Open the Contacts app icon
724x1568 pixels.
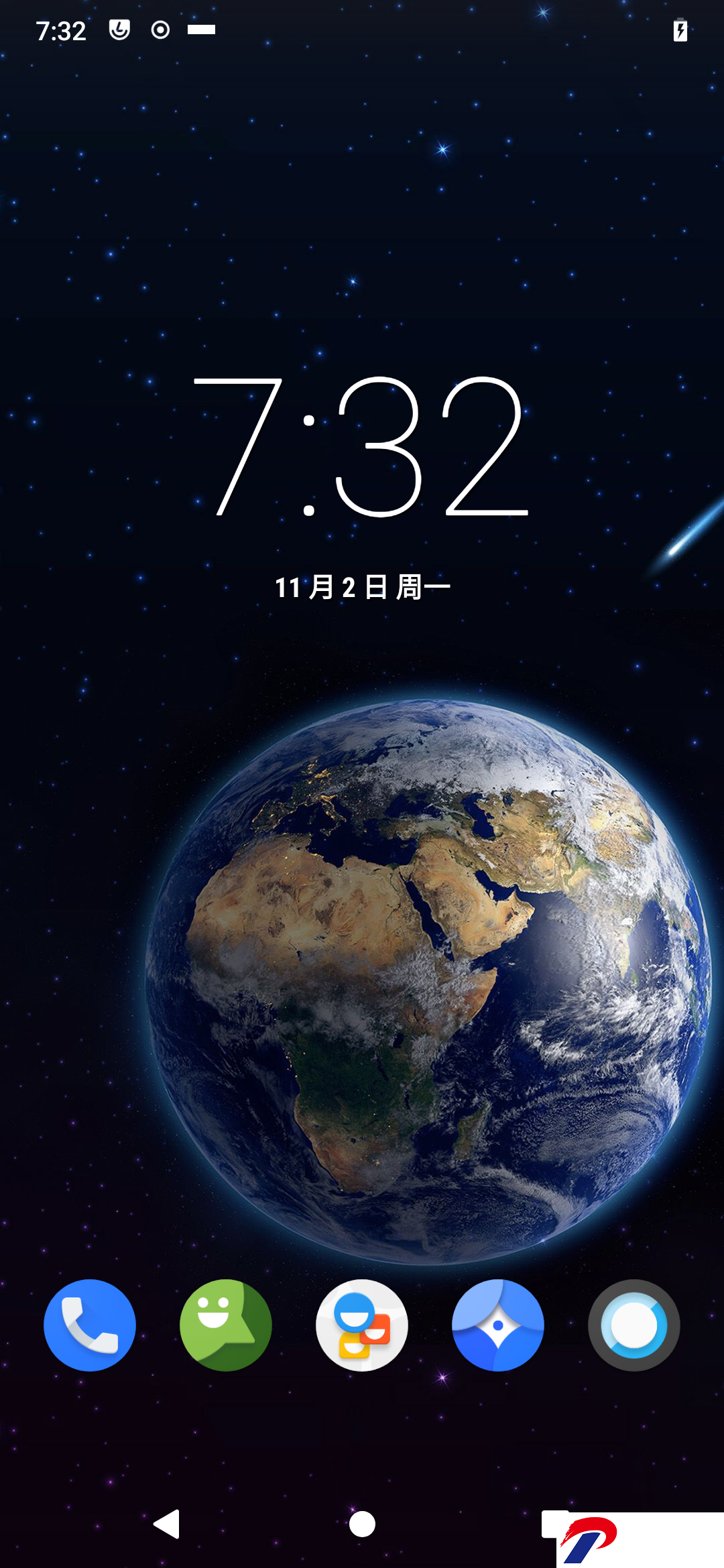362,1325
